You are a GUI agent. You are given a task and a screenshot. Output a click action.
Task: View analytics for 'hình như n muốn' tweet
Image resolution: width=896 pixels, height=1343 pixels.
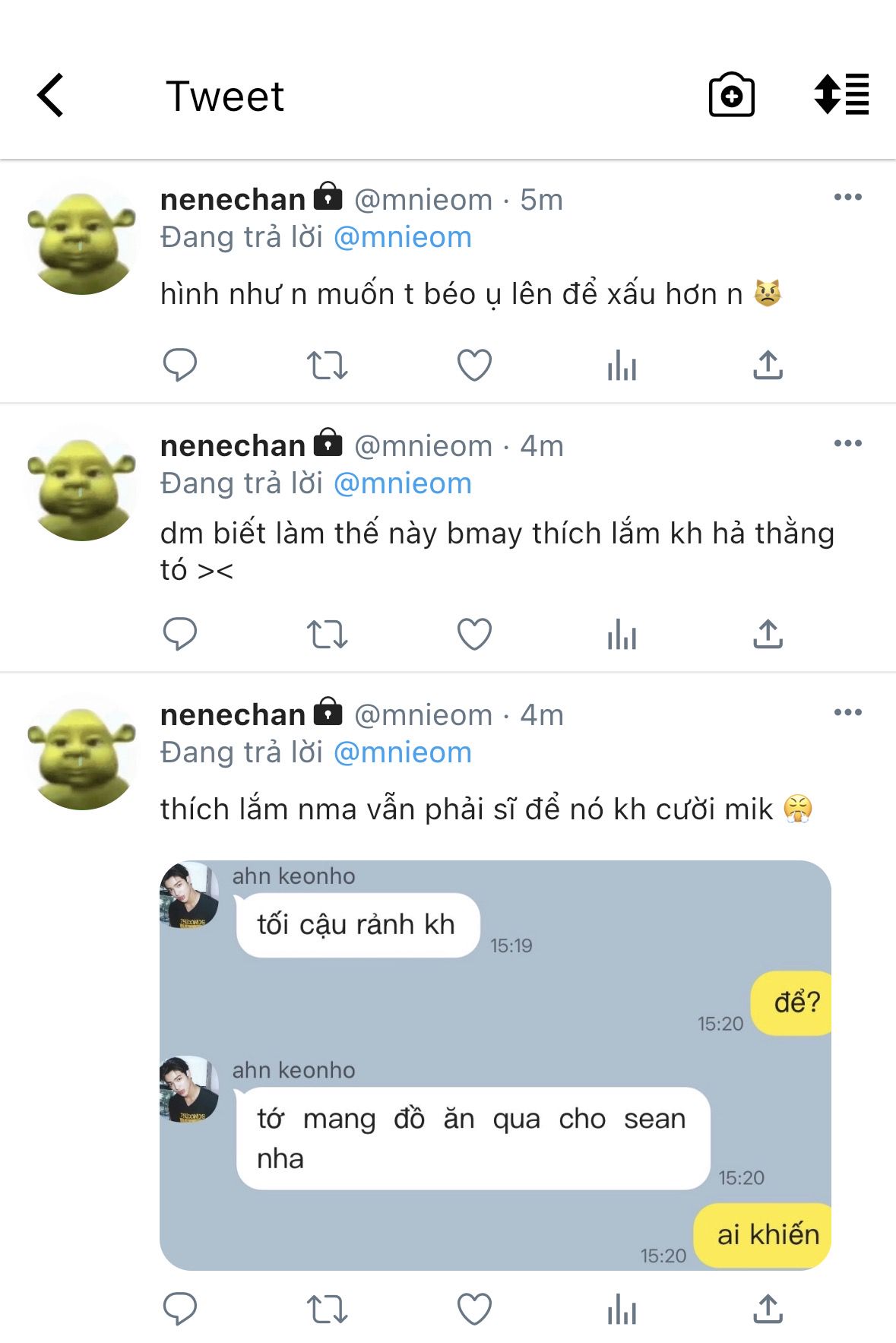(622, 366)
